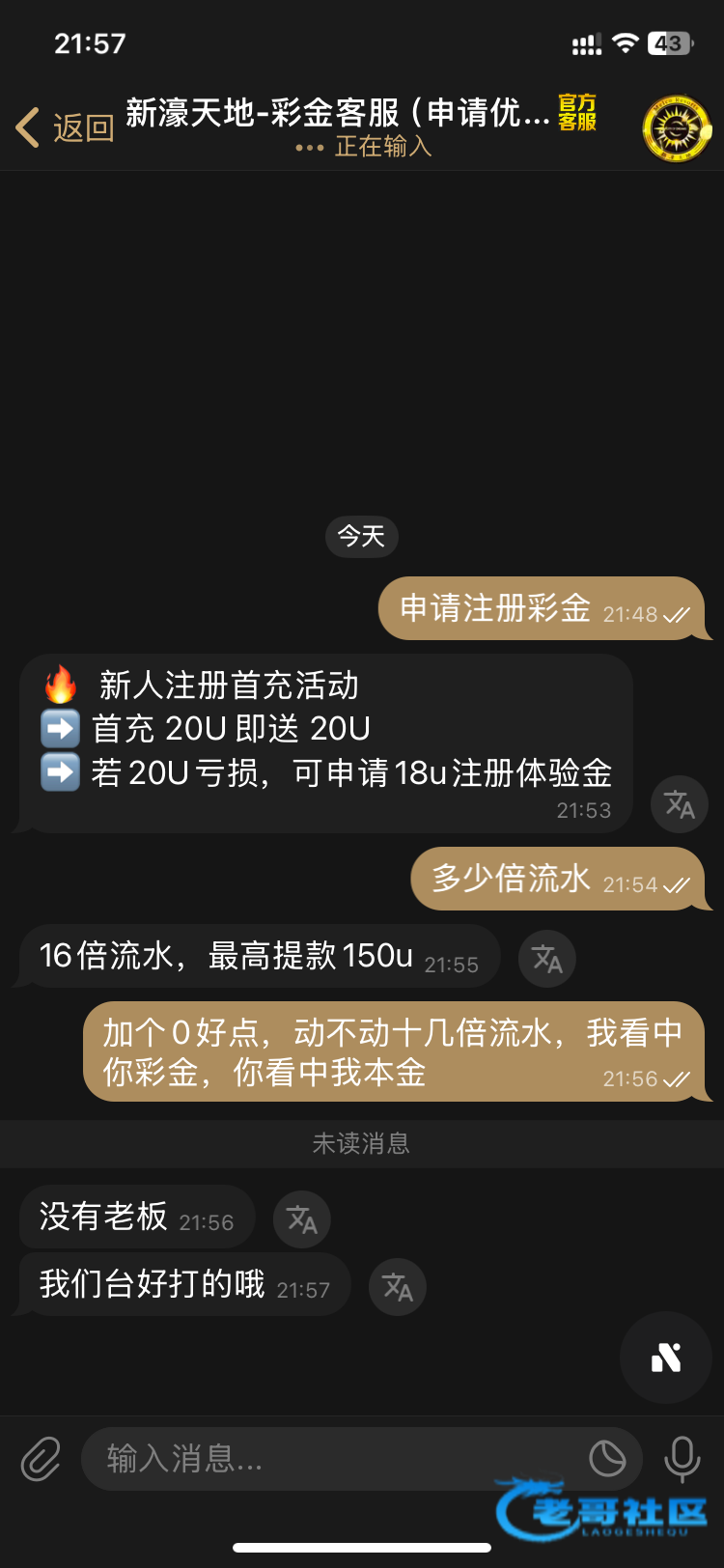724x1568 pixels.
Task: Open chat info via the title 新濠天地-彩金客服
Action: 338,114
